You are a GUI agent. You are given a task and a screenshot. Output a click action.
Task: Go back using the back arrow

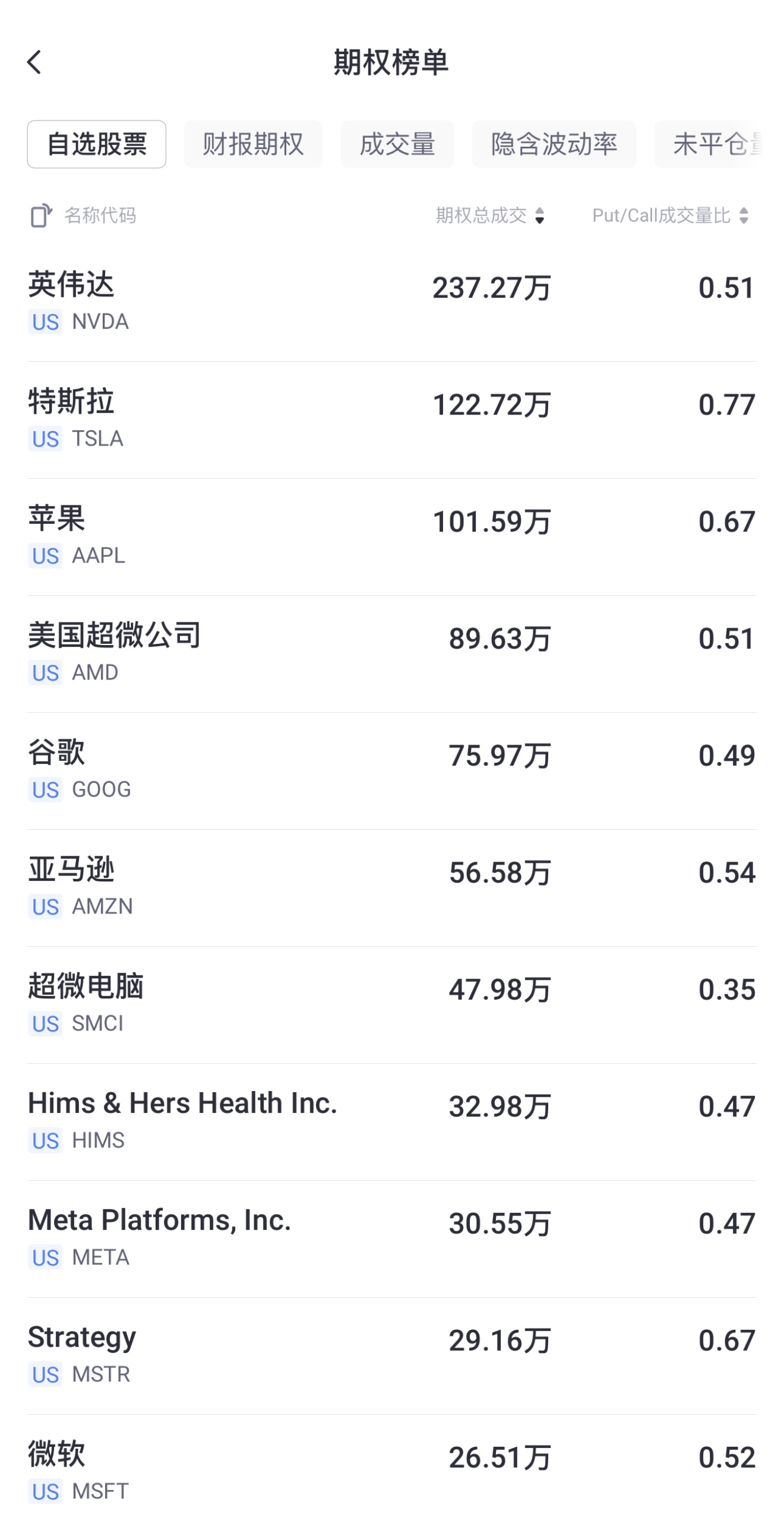[34, 62]
